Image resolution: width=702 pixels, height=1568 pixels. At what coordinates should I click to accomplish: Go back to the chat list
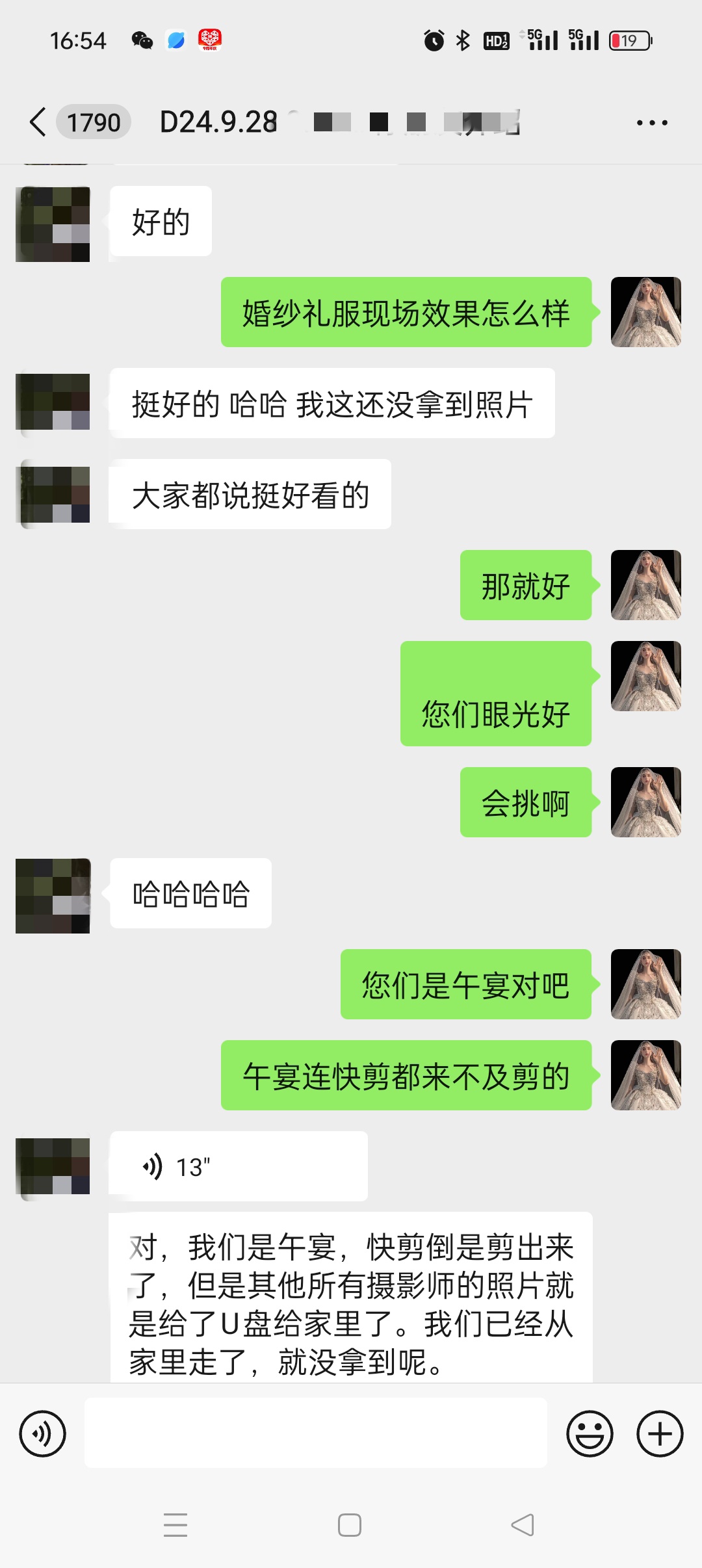coord(38,122)
